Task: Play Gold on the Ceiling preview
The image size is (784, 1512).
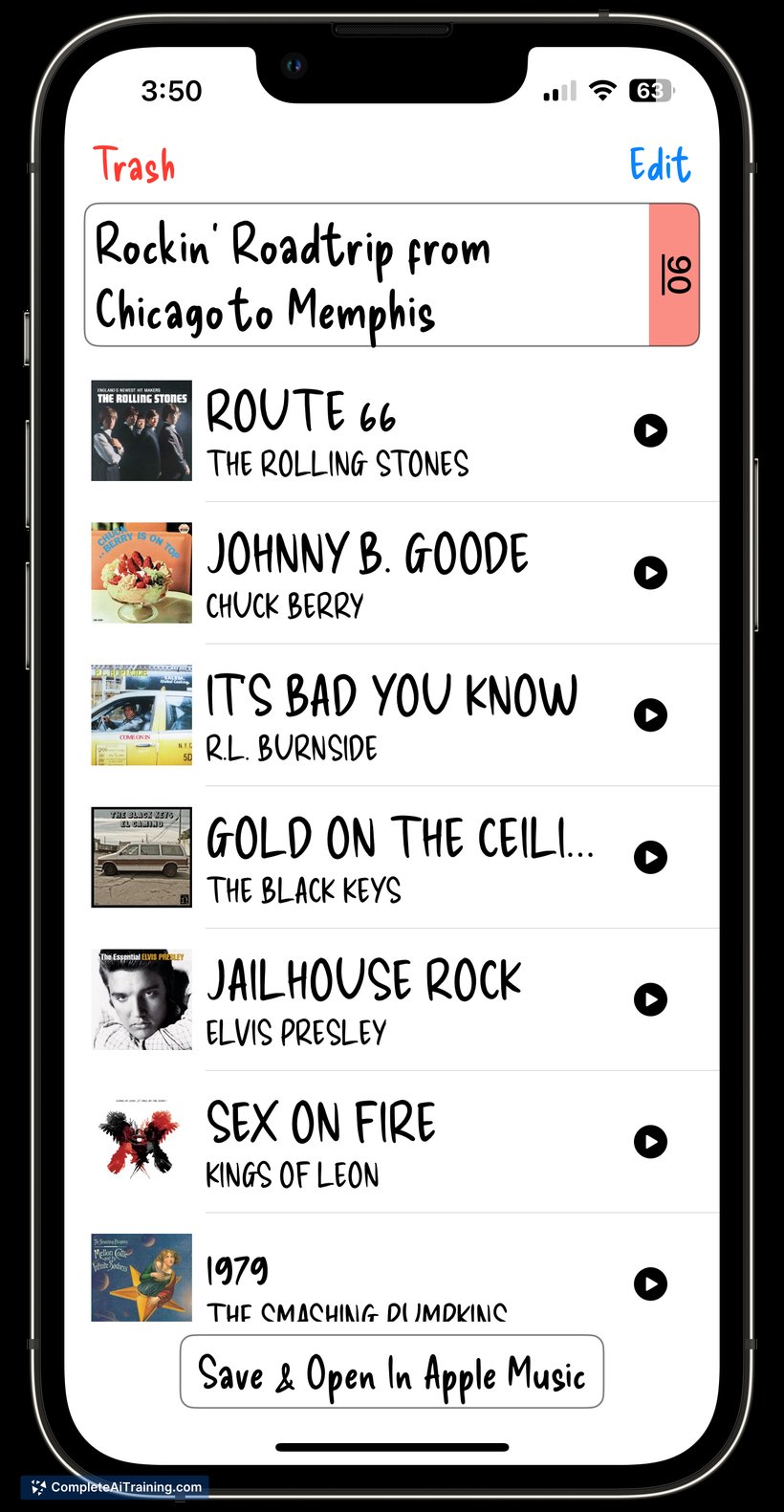Action: pyautogui.click(x=650, y=857)
